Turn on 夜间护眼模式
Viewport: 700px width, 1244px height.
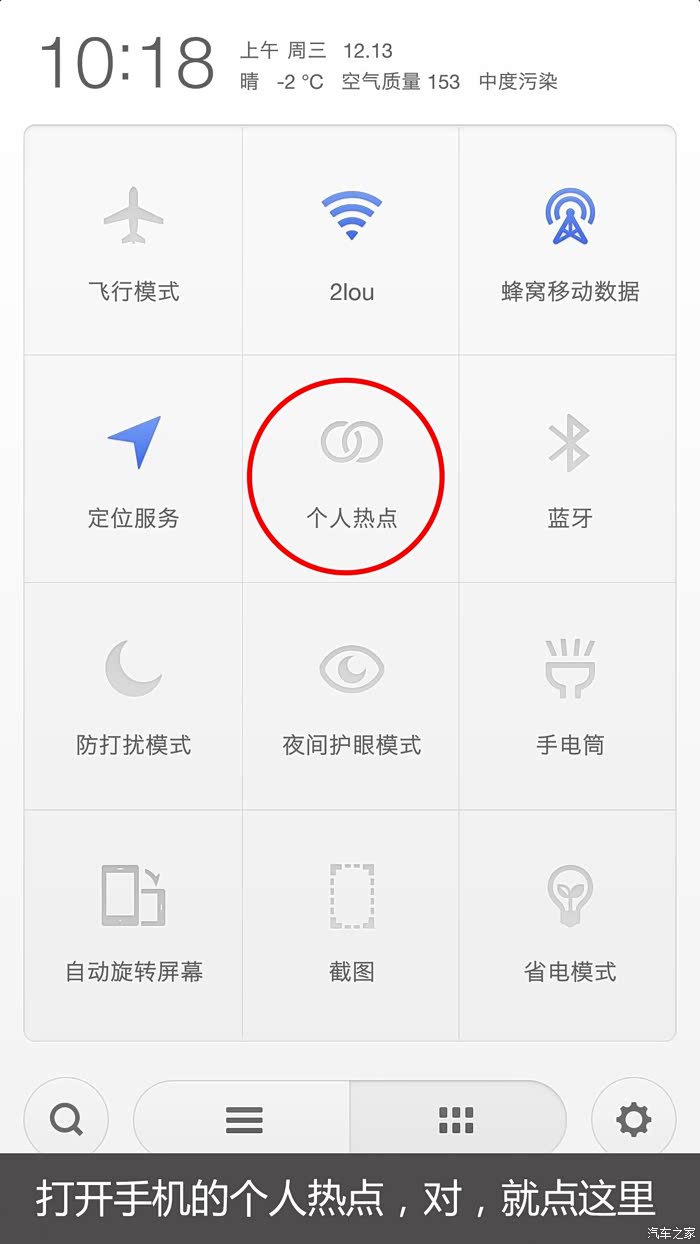351,696
